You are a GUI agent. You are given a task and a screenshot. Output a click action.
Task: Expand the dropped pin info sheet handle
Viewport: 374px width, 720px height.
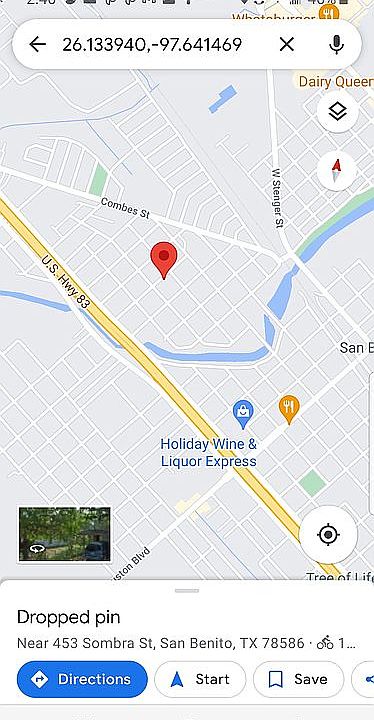click(x=187, y=591)
